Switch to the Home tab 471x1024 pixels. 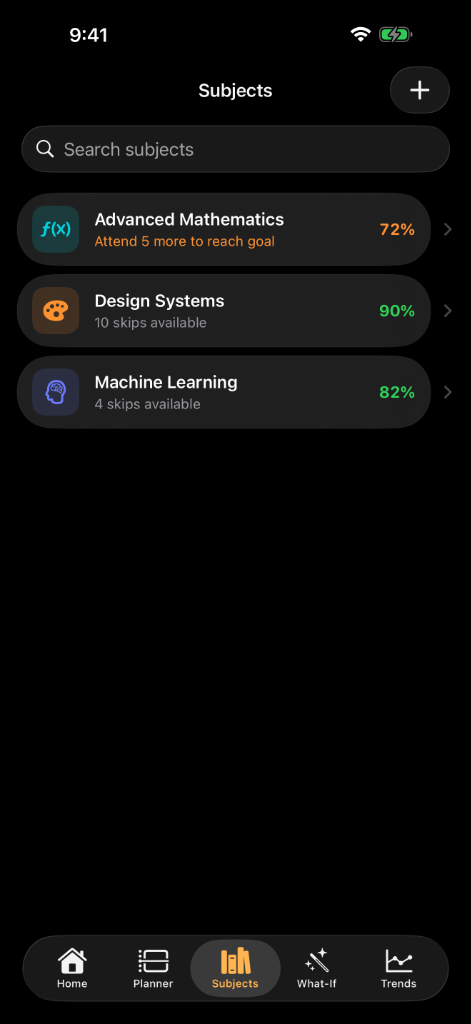[x=72, y=968]
